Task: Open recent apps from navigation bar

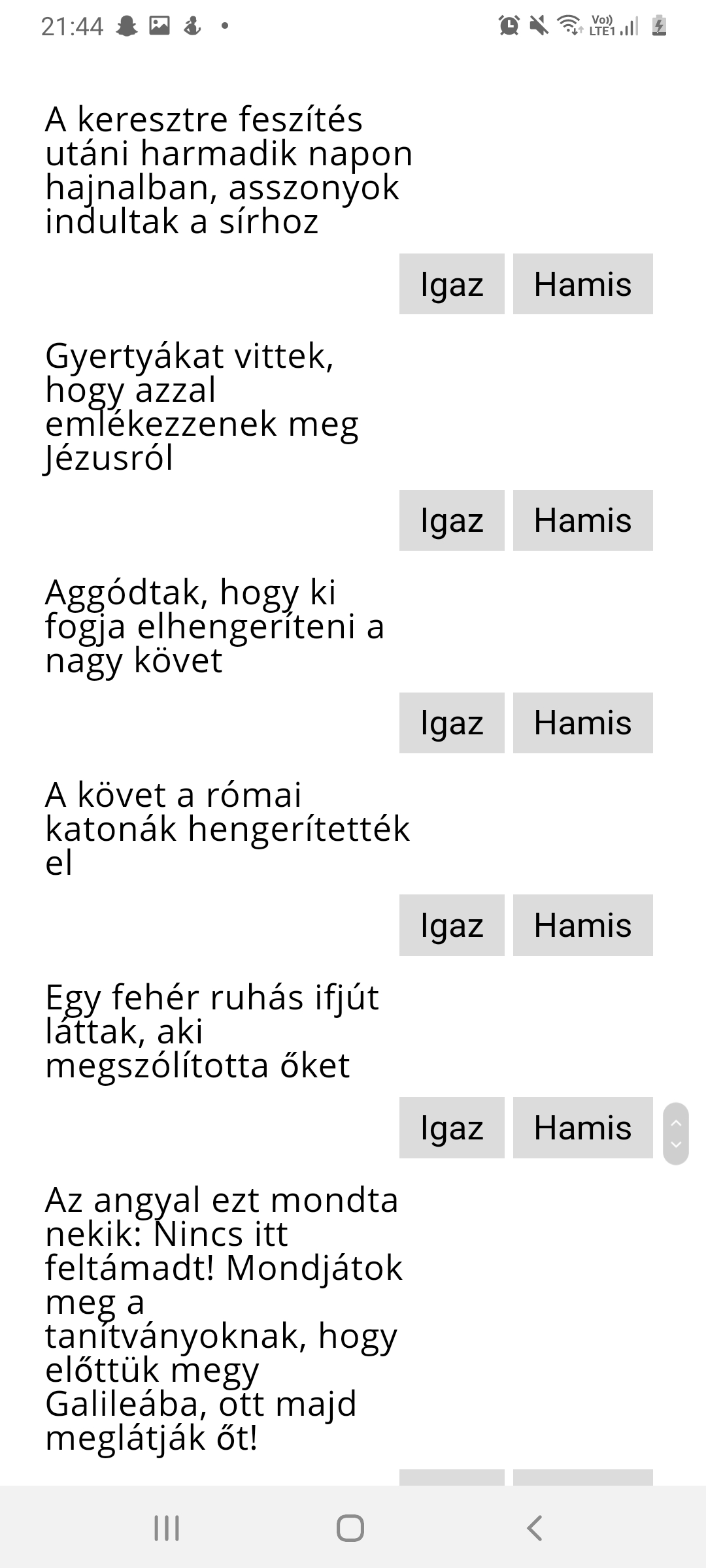Action: tap(167, 1528)
